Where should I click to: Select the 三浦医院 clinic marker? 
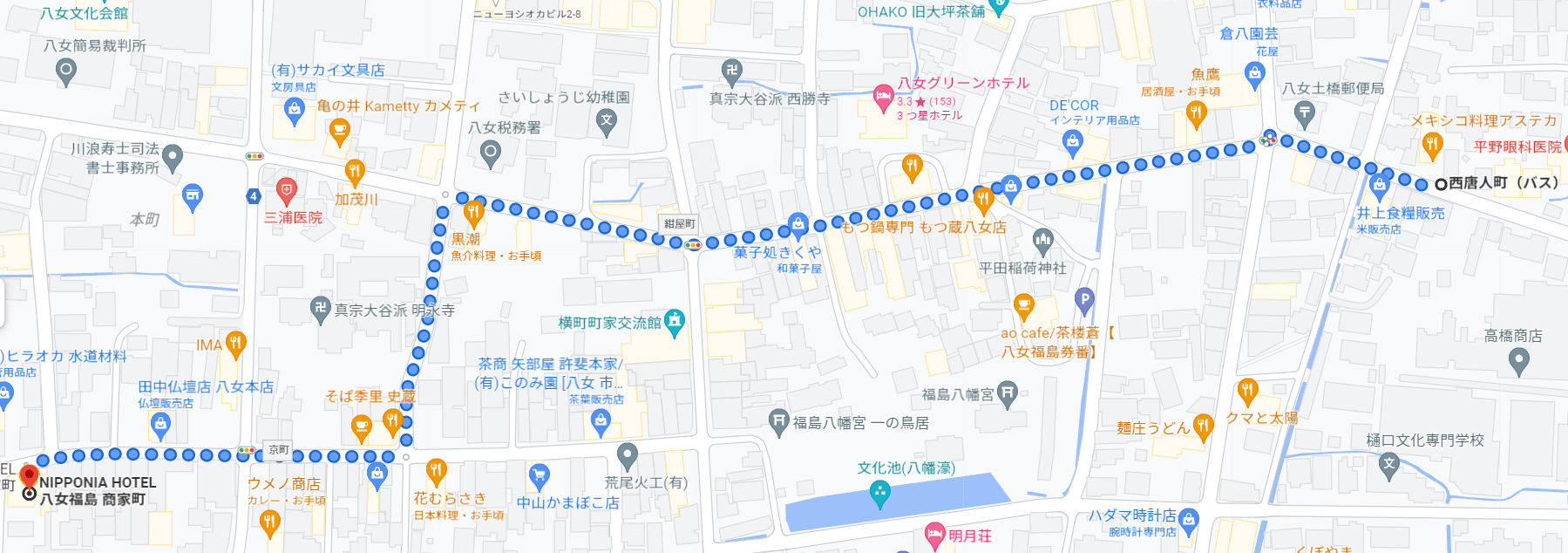[286, 189]
